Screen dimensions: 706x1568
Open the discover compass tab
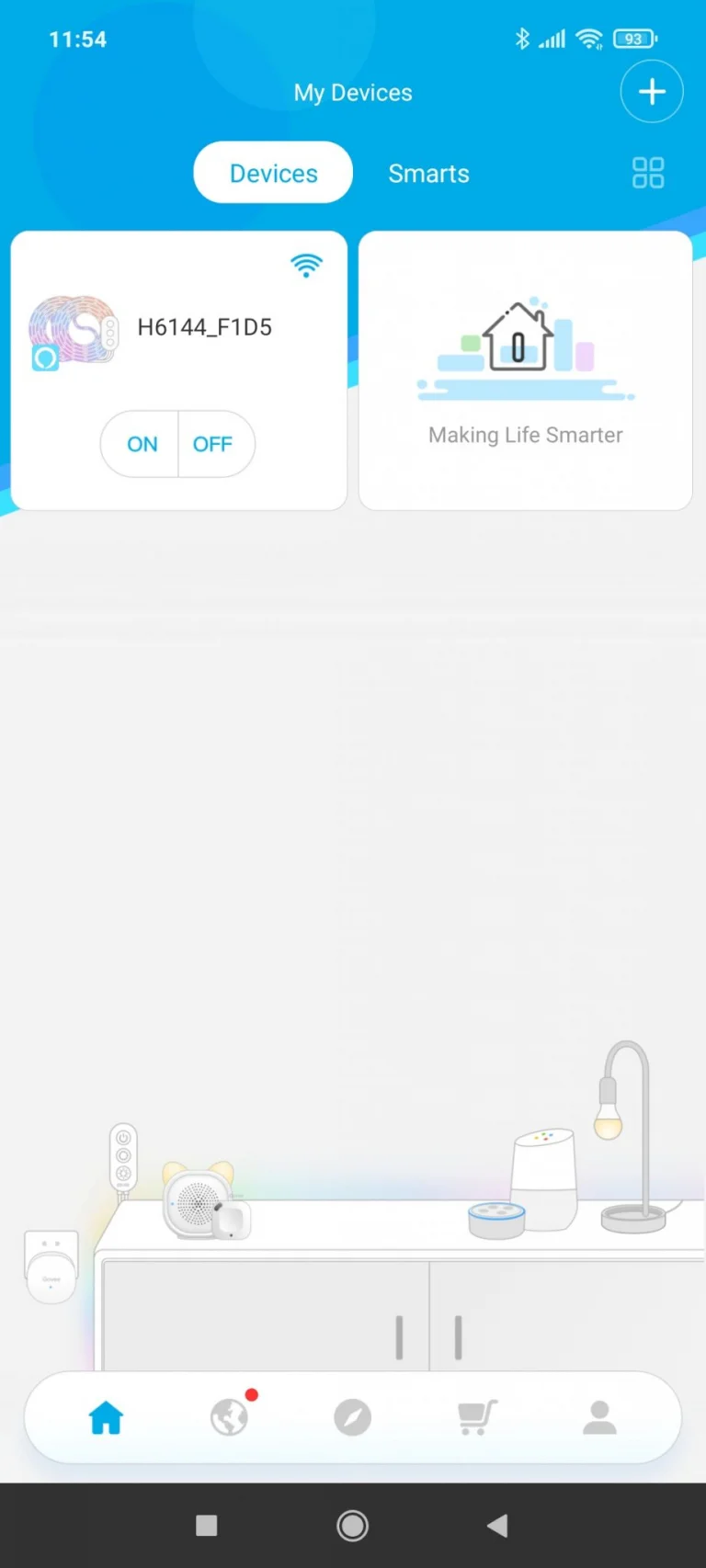352,1417
